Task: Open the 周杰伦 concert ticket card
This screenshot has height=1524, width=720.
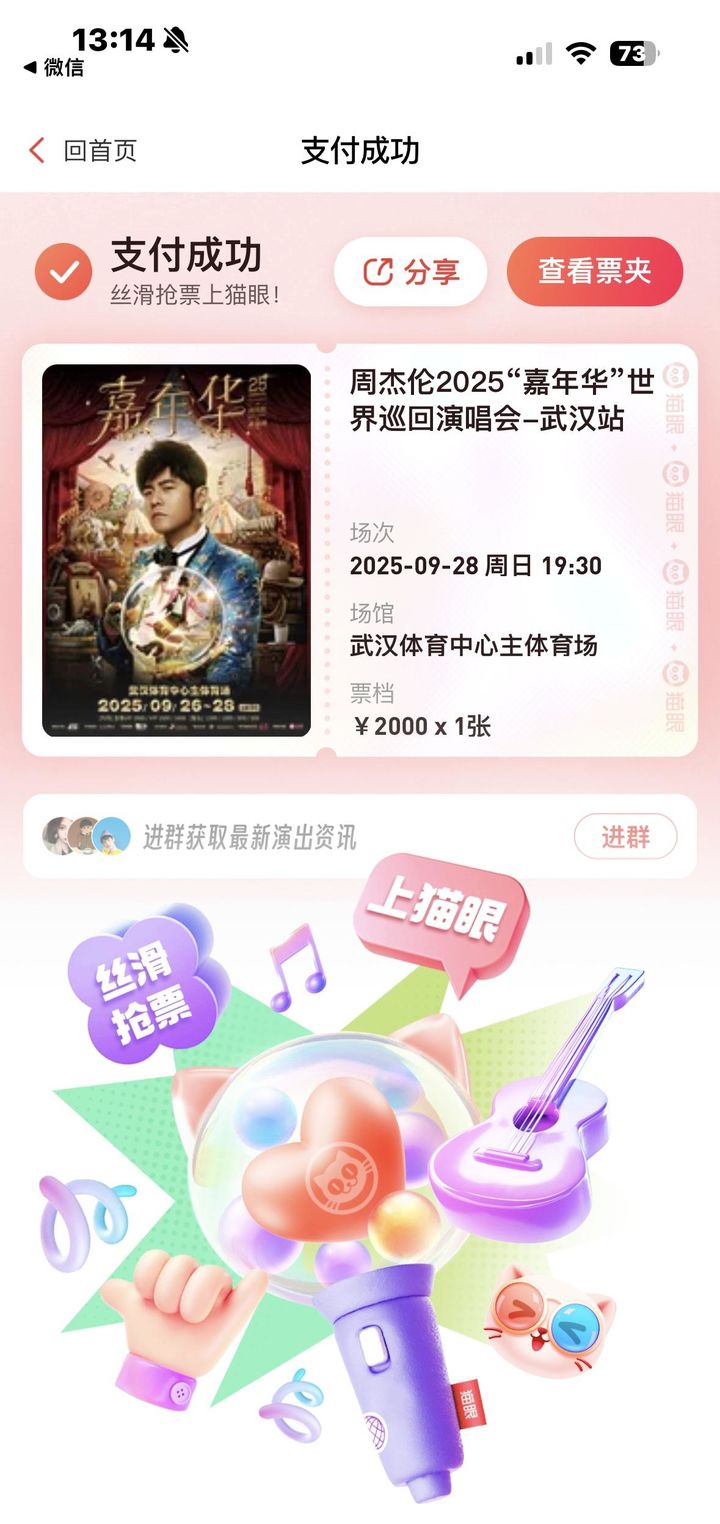Action: pos(360,550)
